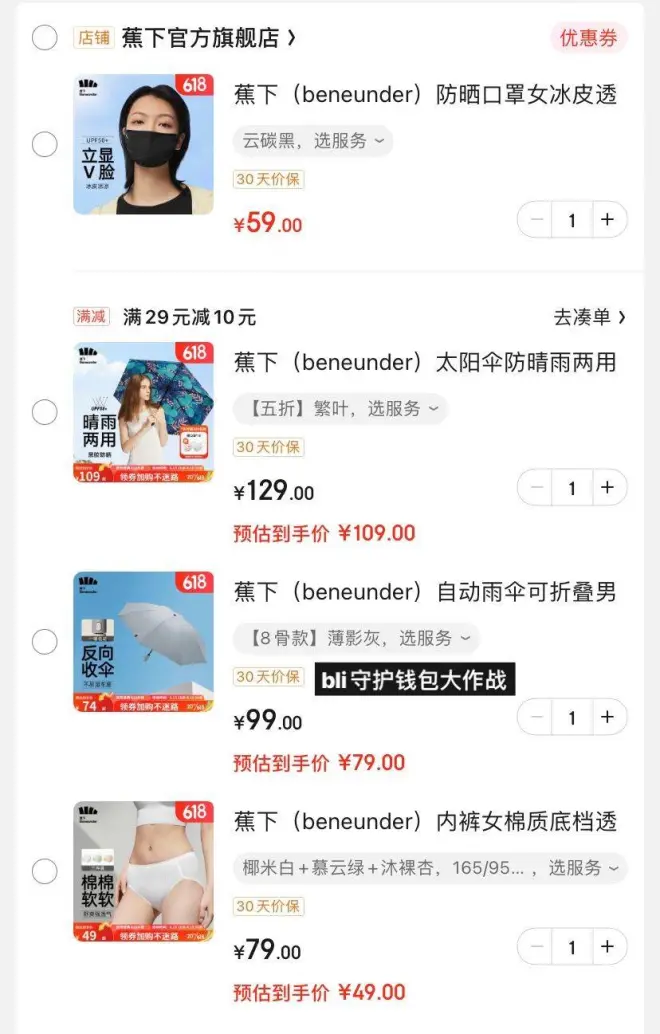Increase the 自动雨伞 quantity
This screenshot has width=660, height=1034.
point(607,717)
